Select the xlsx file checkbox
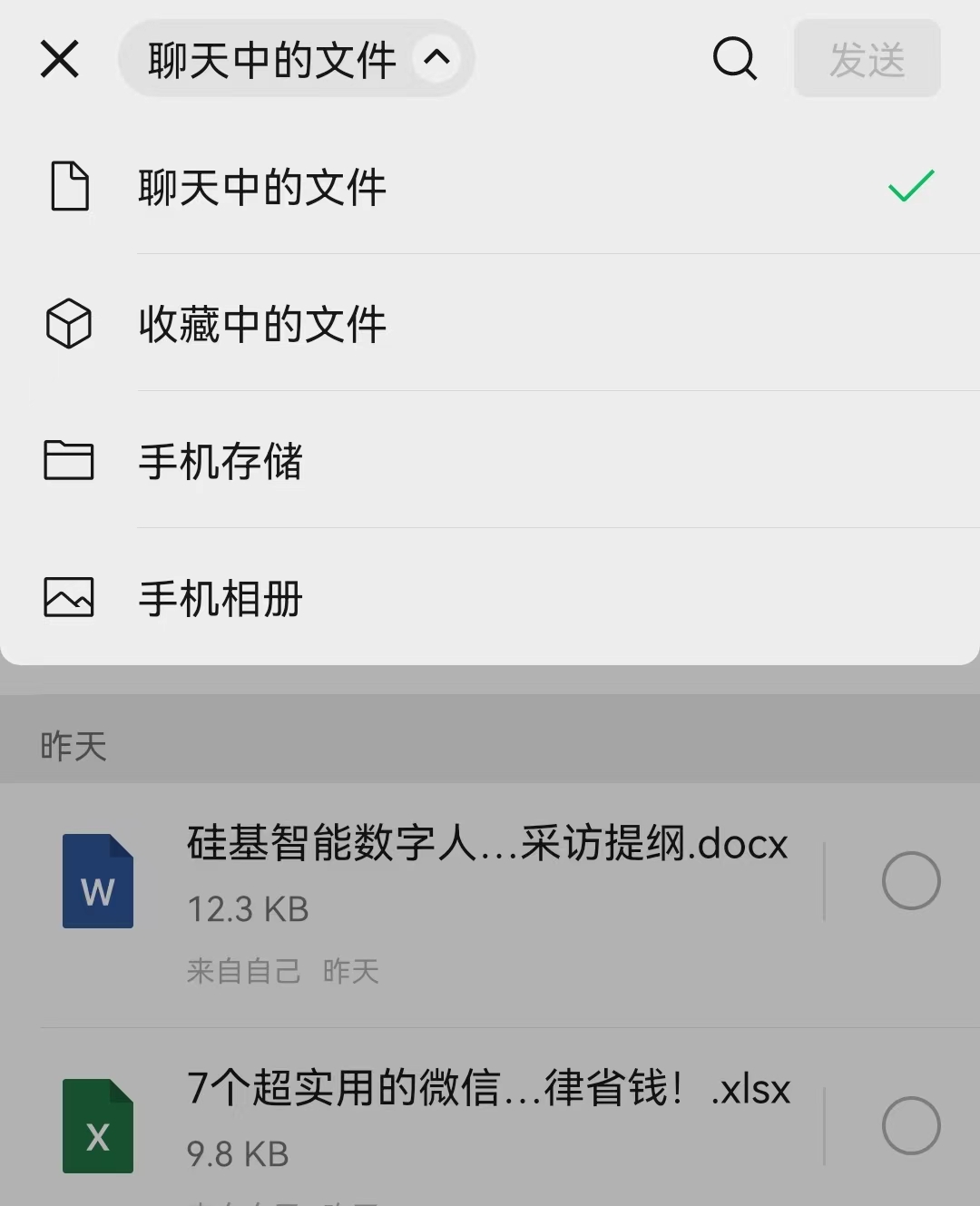The image size is (980, 1206). coord(910,1125)
